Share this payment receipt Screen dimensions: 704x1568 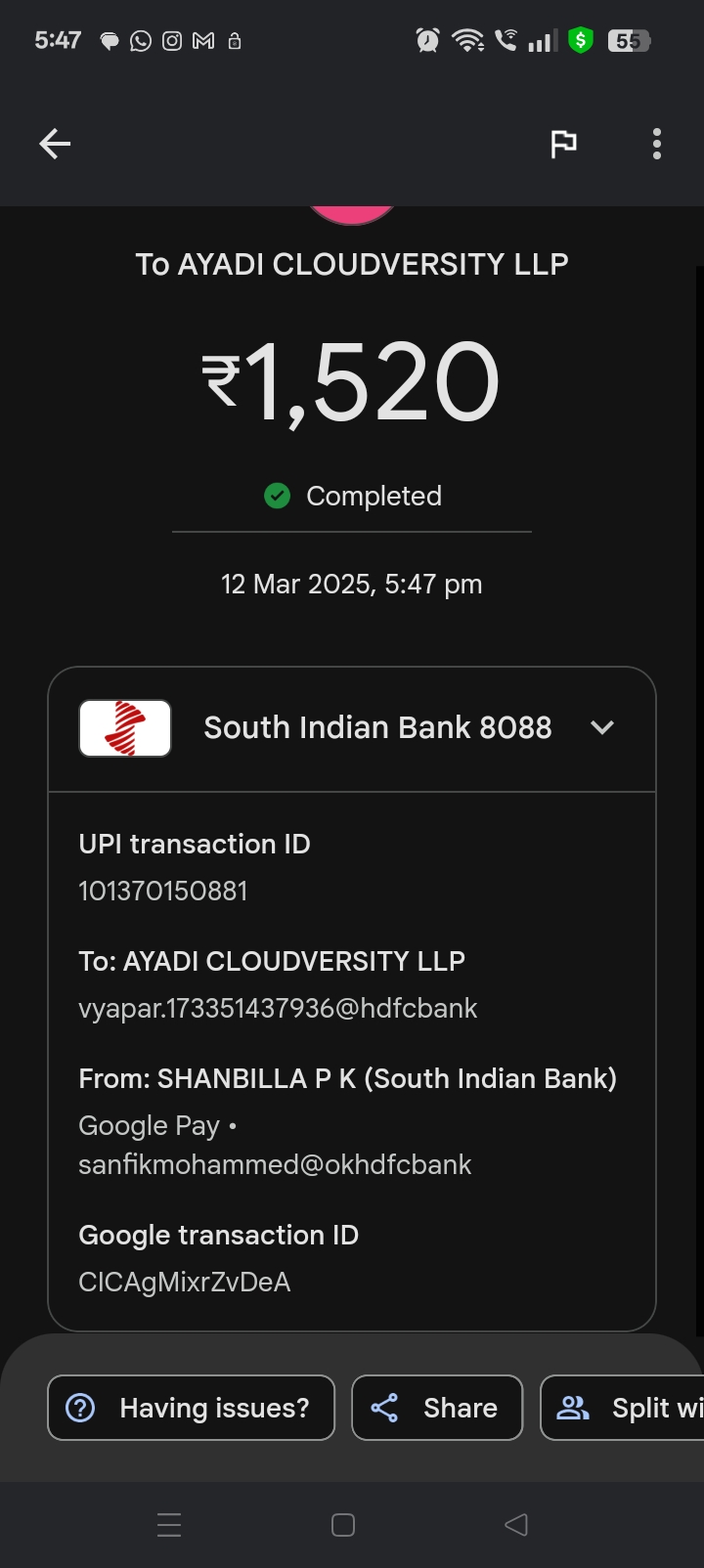pyautogui.click(x=437, y=1408)
